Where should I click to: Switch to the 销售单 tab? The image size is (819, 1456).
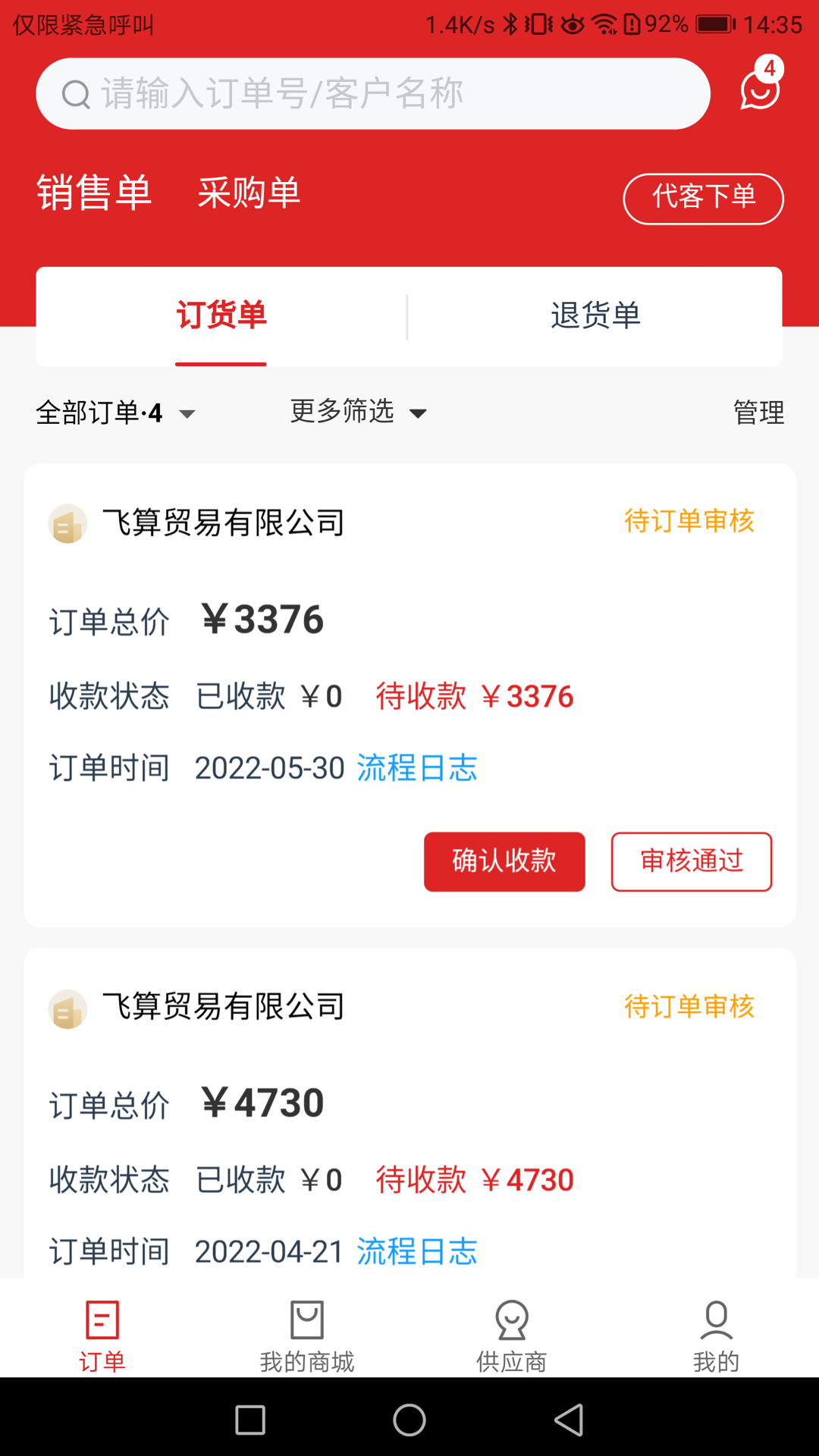tap(94, 193)
